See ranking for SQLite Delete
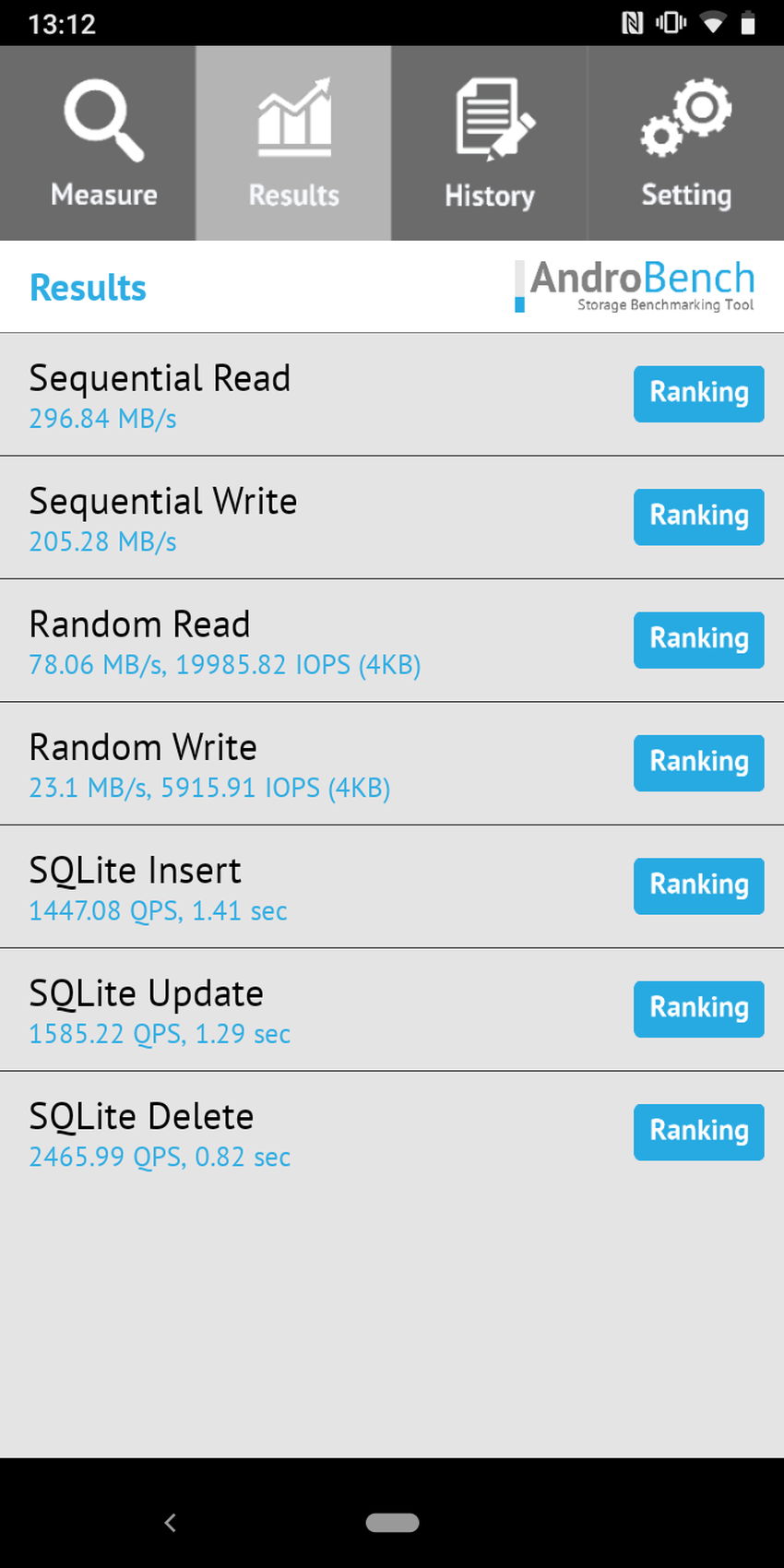 [x=698, y=1132]
